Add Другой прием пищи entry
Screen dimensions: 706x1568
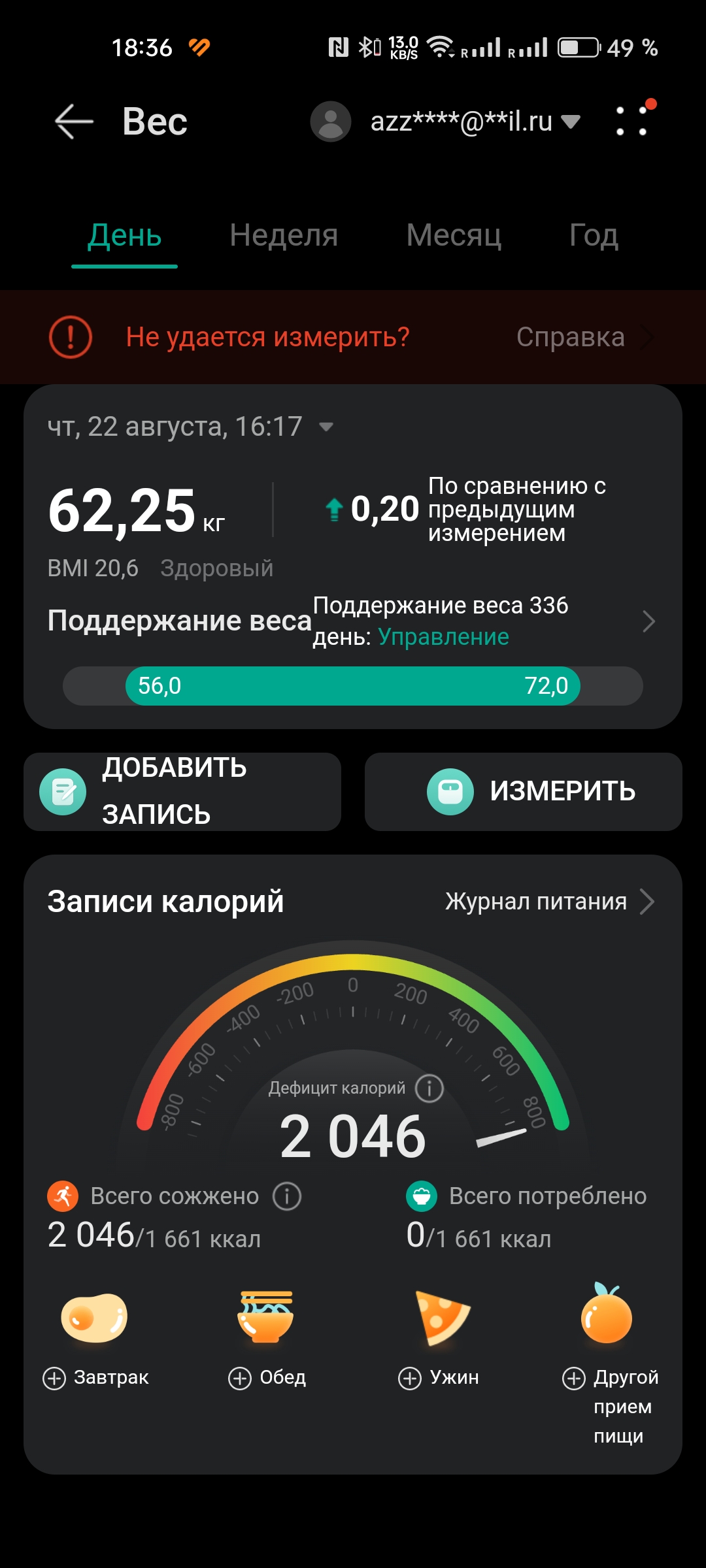[x=611, y=1405]
